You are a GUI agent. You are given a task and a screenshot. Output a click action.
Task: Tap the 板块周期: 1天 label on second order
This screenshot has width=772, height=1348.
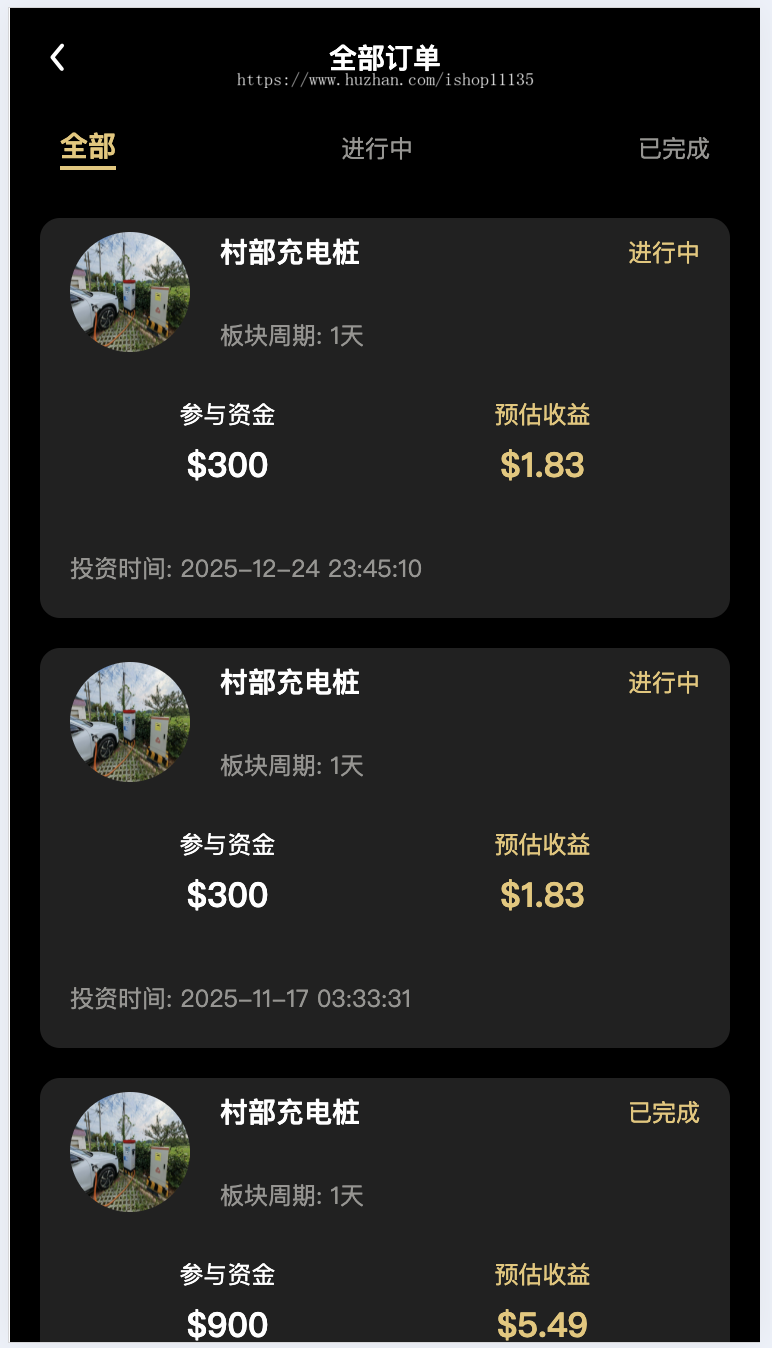[x=291, y=766]
